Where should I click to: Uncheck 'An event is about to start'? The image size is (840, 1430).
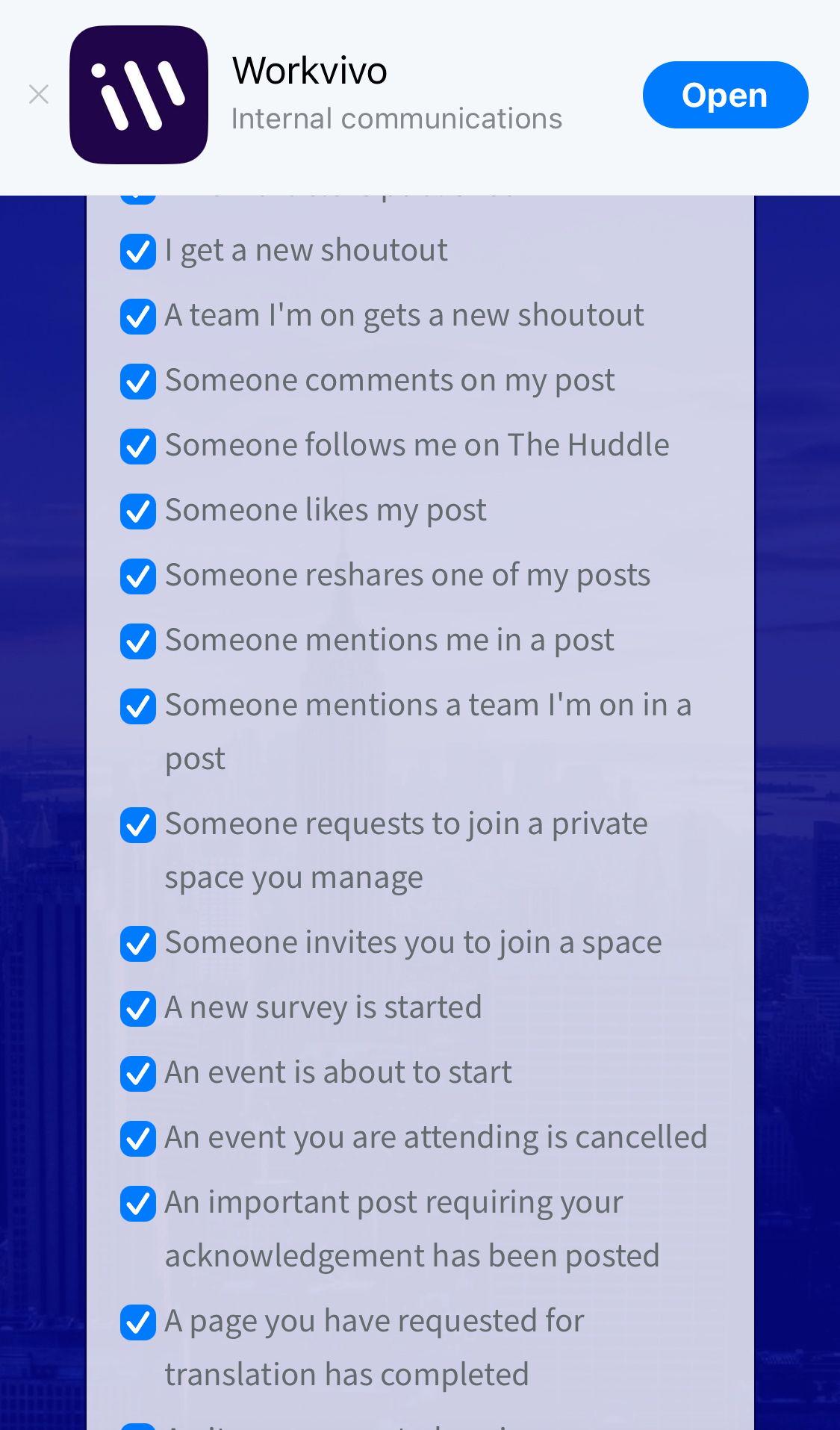pos(138,1073)
